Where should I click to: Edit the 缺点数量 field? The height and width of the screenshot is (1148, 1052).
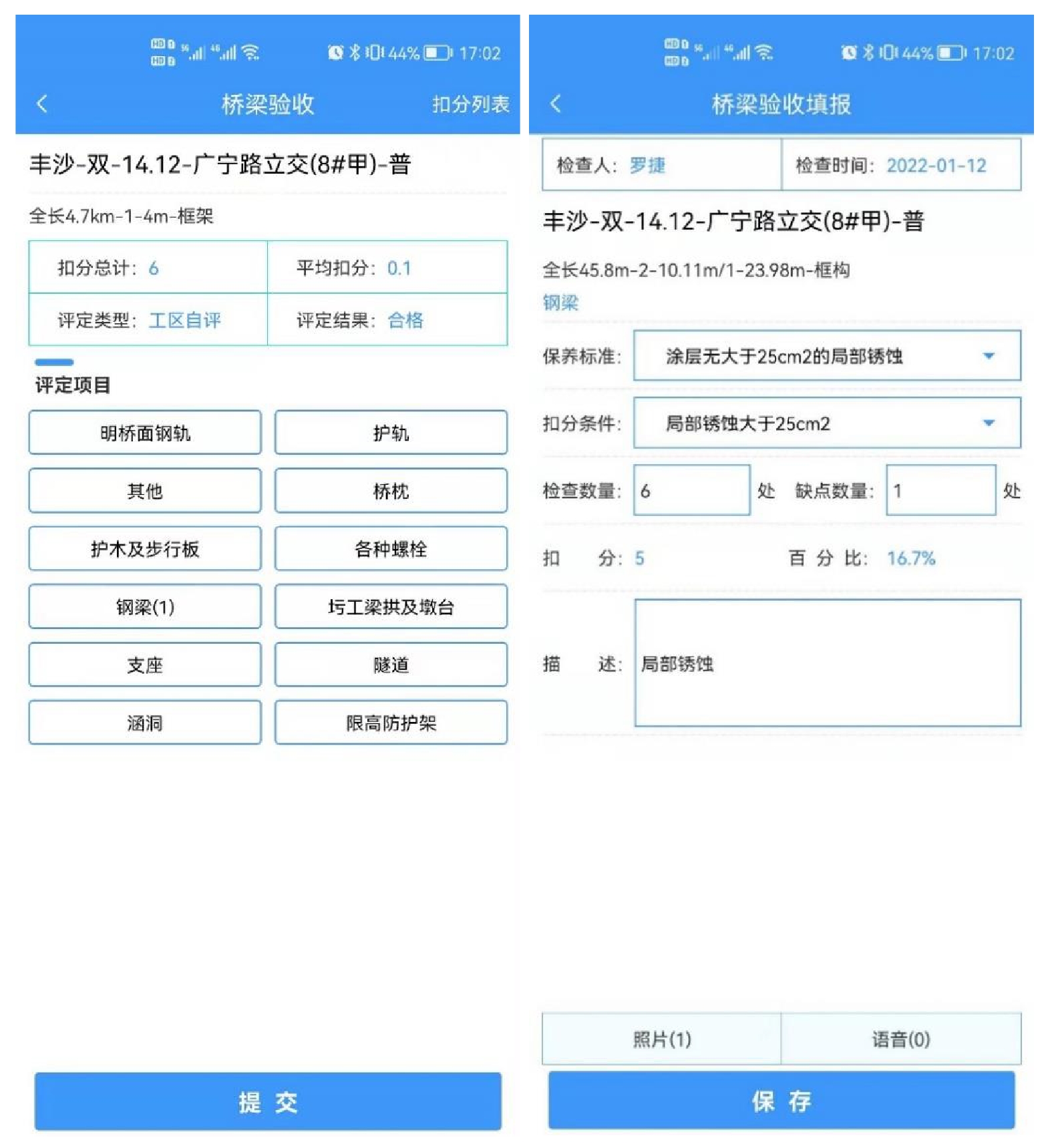(940, 491)
